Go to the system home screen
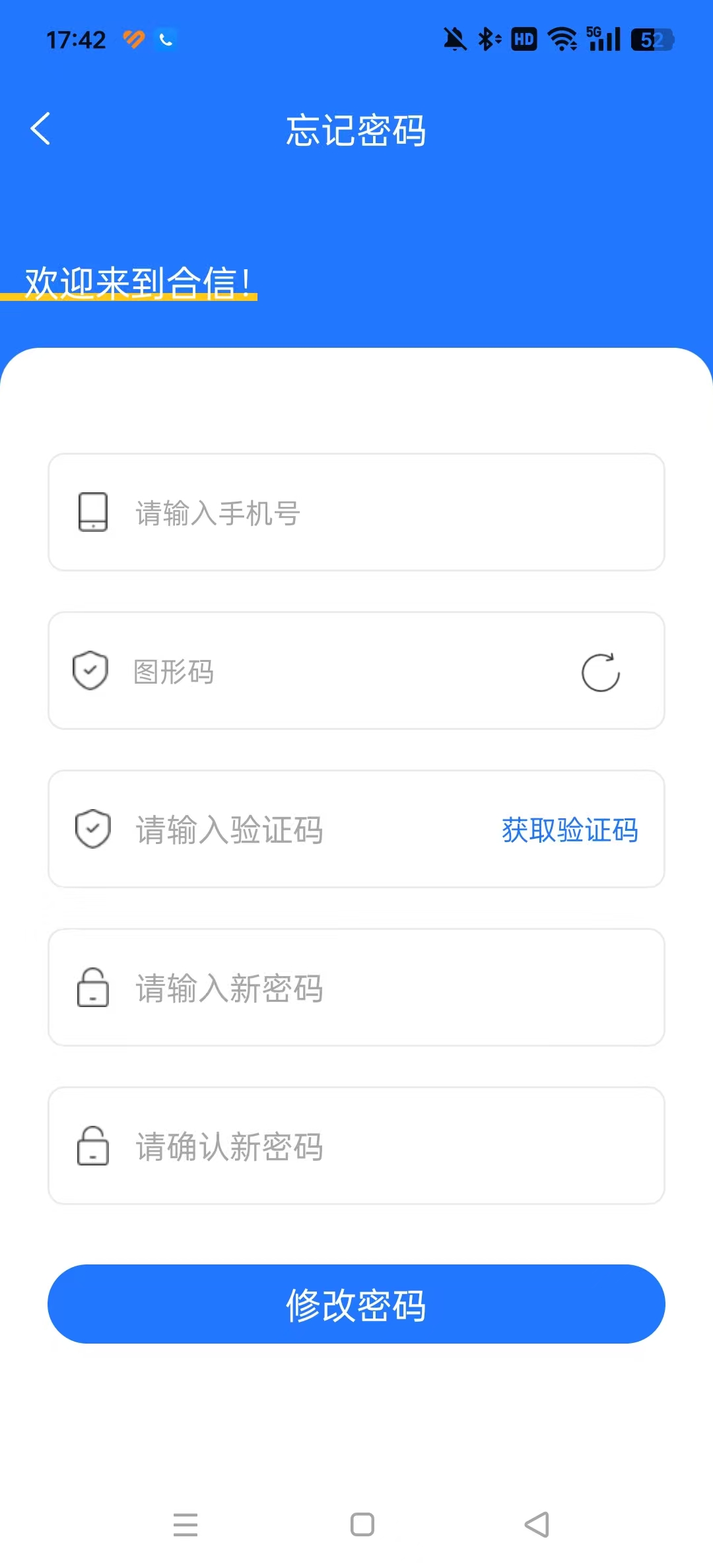This screenshot has height=1568, width=713. click(362, 1524)
